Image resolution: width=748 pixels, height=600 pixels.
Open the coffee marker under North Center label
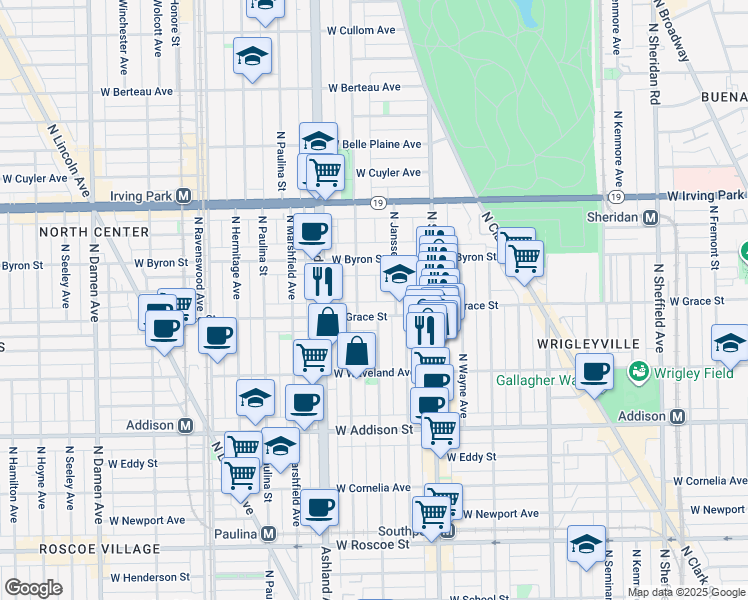click(x=312, y=232)
